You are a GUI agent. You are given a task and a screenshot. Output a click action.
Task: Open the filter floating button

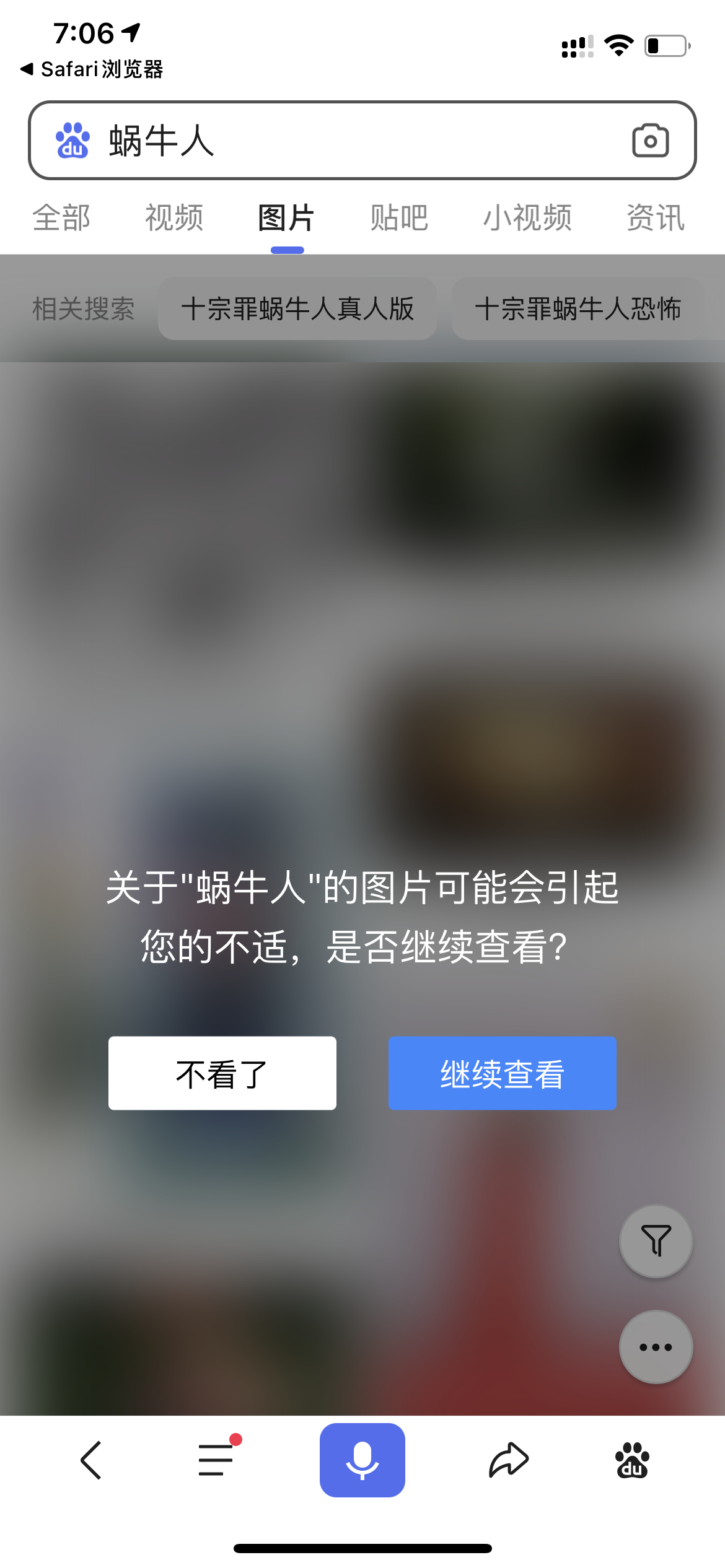point(656,1241)
